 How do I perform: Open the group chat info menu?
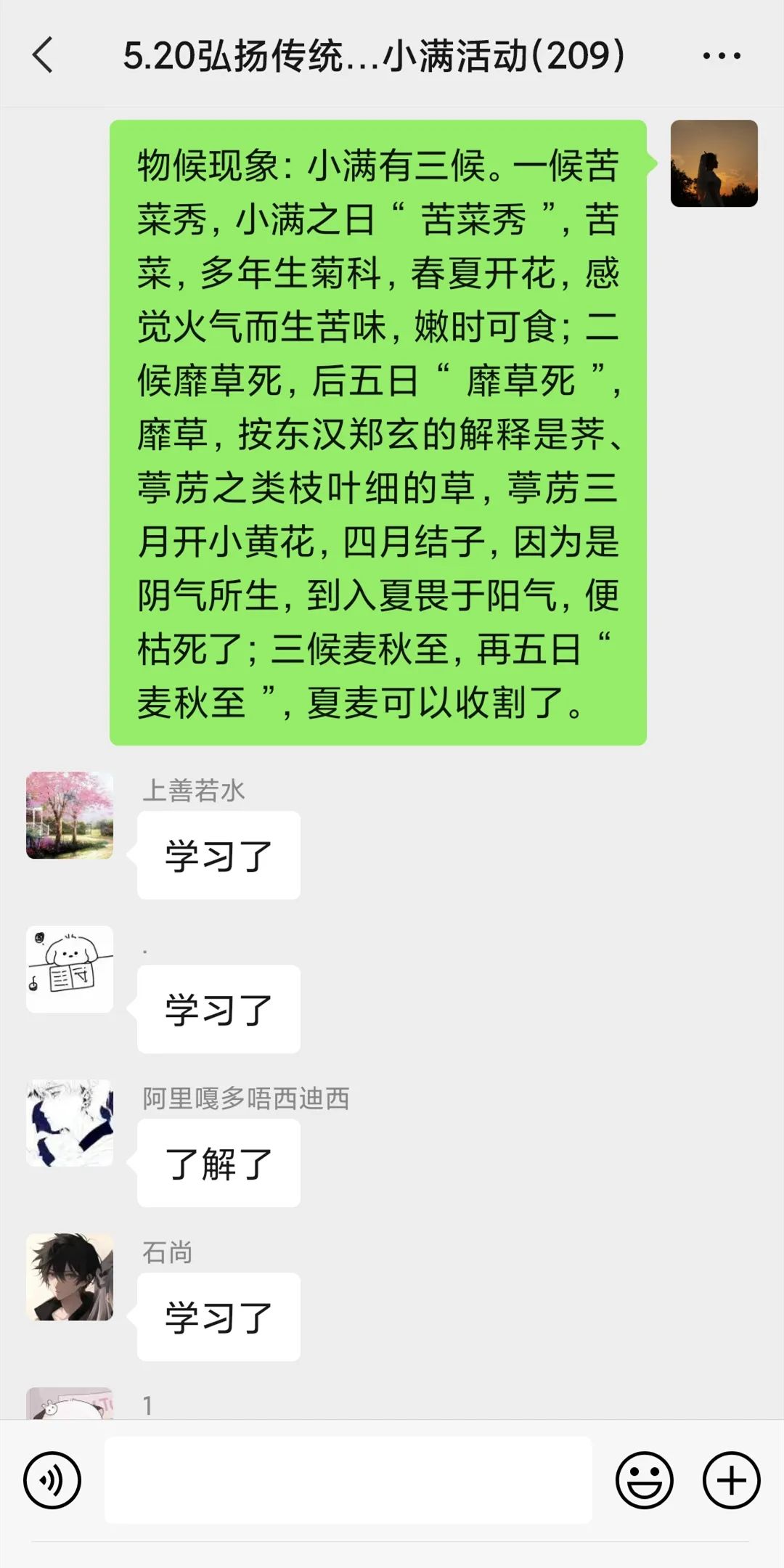coord(722,55)
